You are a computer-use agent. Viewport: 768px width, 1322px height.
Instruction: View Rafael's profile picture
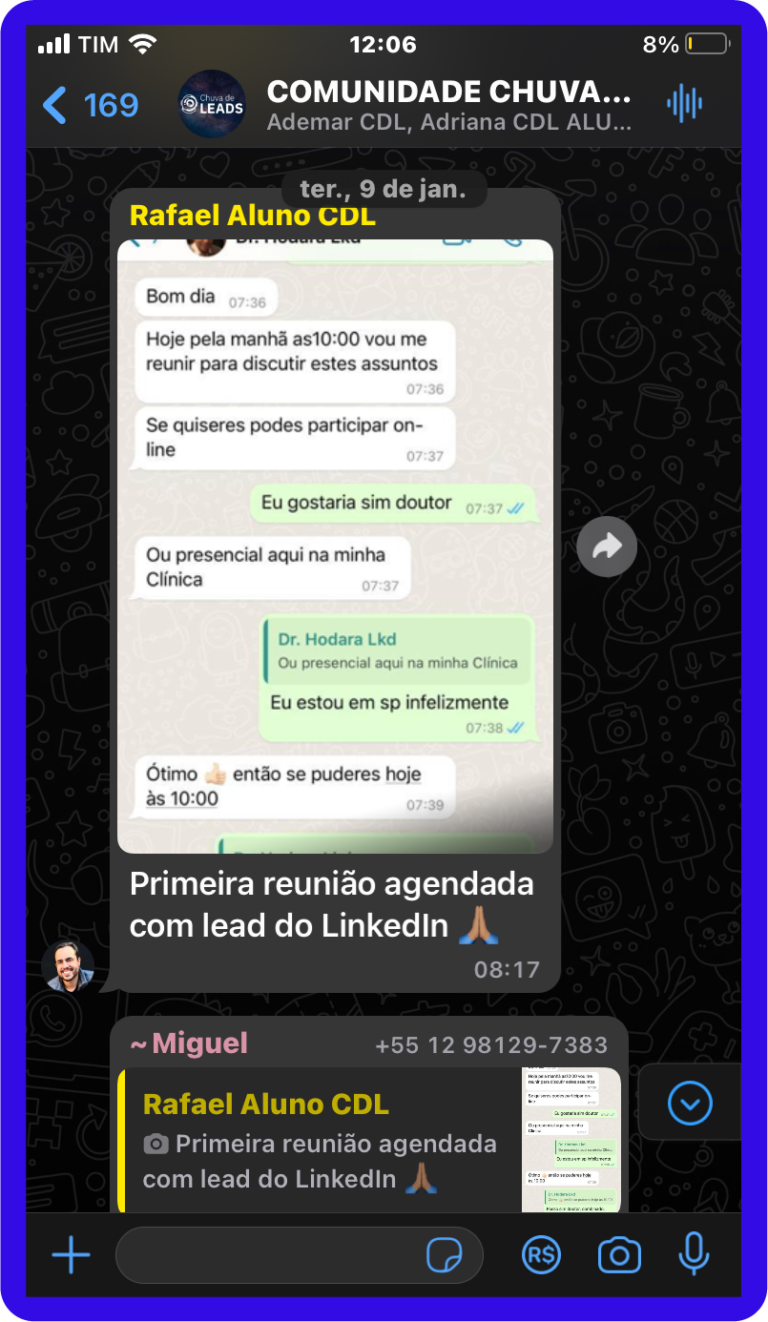click(68, 966)
